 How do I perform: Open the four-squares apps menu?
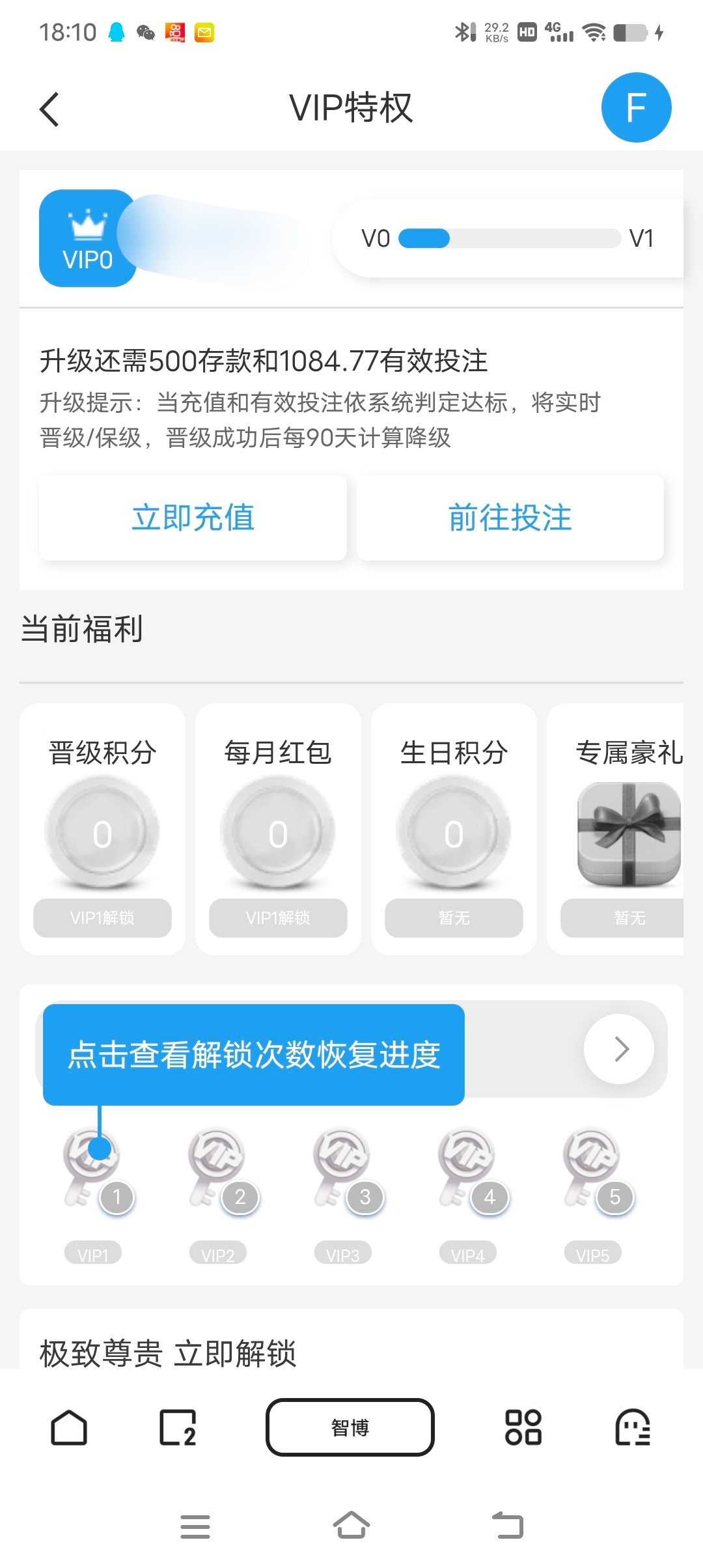(523, 1427)
